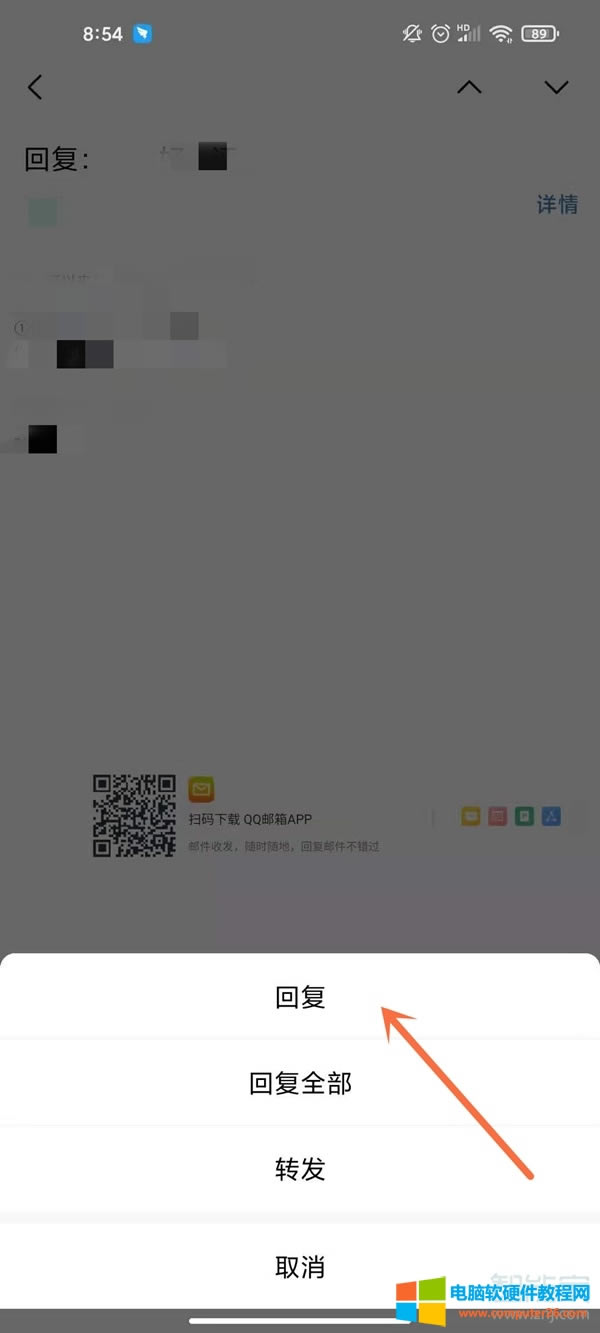Select 回复 in the action sheet

click(x=300, y=997)
